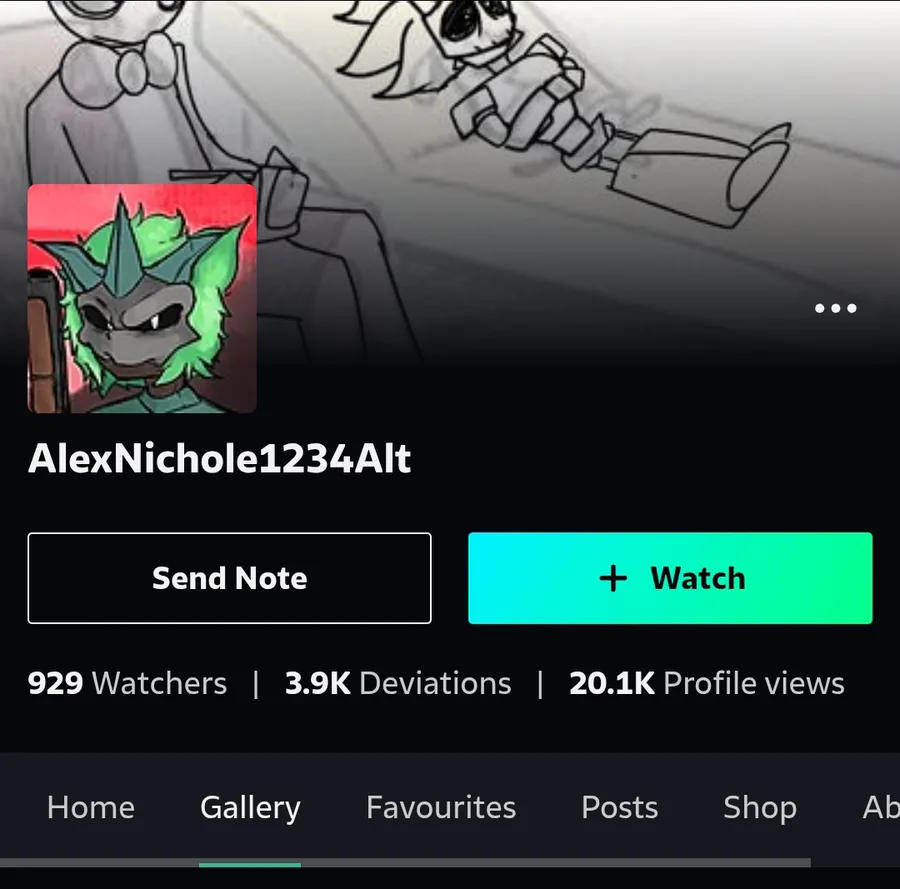The width and height of the screenshot is (900, 889).
Task: Open the three-dot overflow menu
Action: click(x=835, y=308)
